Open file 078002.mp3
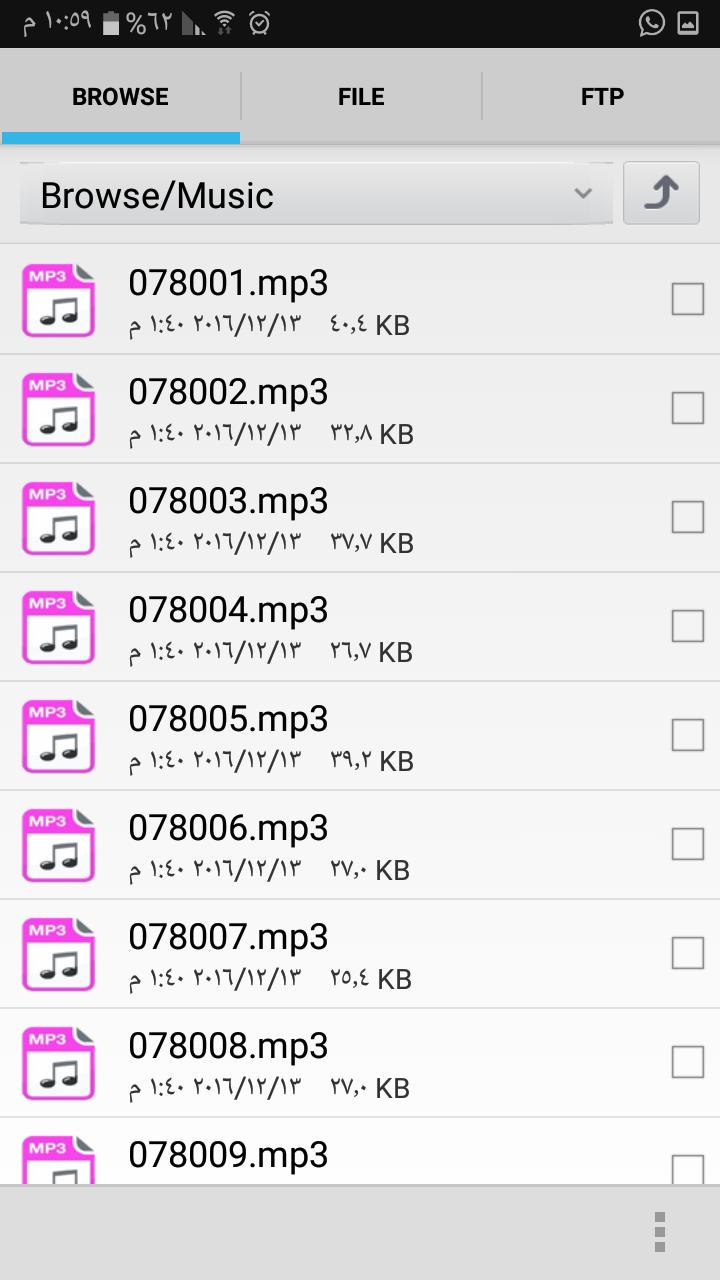720x1280 pixels. [228, 393]
